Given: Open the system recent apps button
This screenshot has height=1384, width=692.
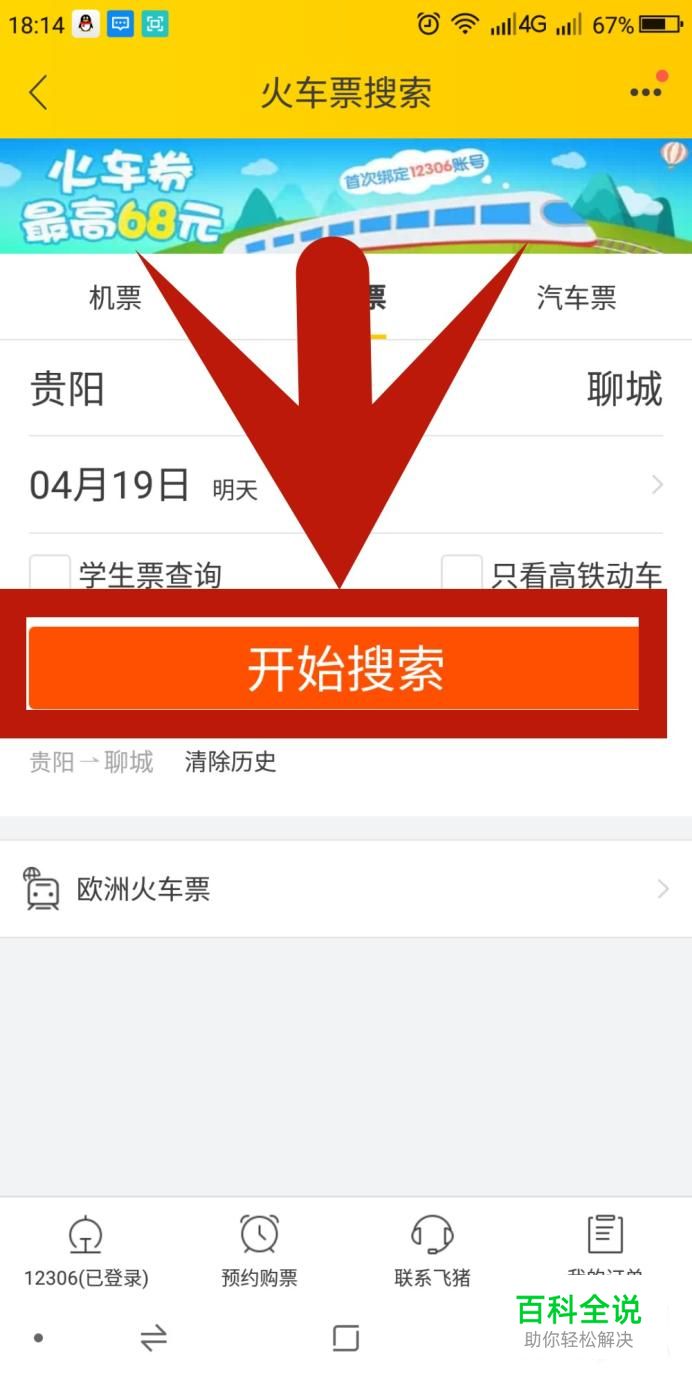Looking at the screenshot, I should point(346,1338).
